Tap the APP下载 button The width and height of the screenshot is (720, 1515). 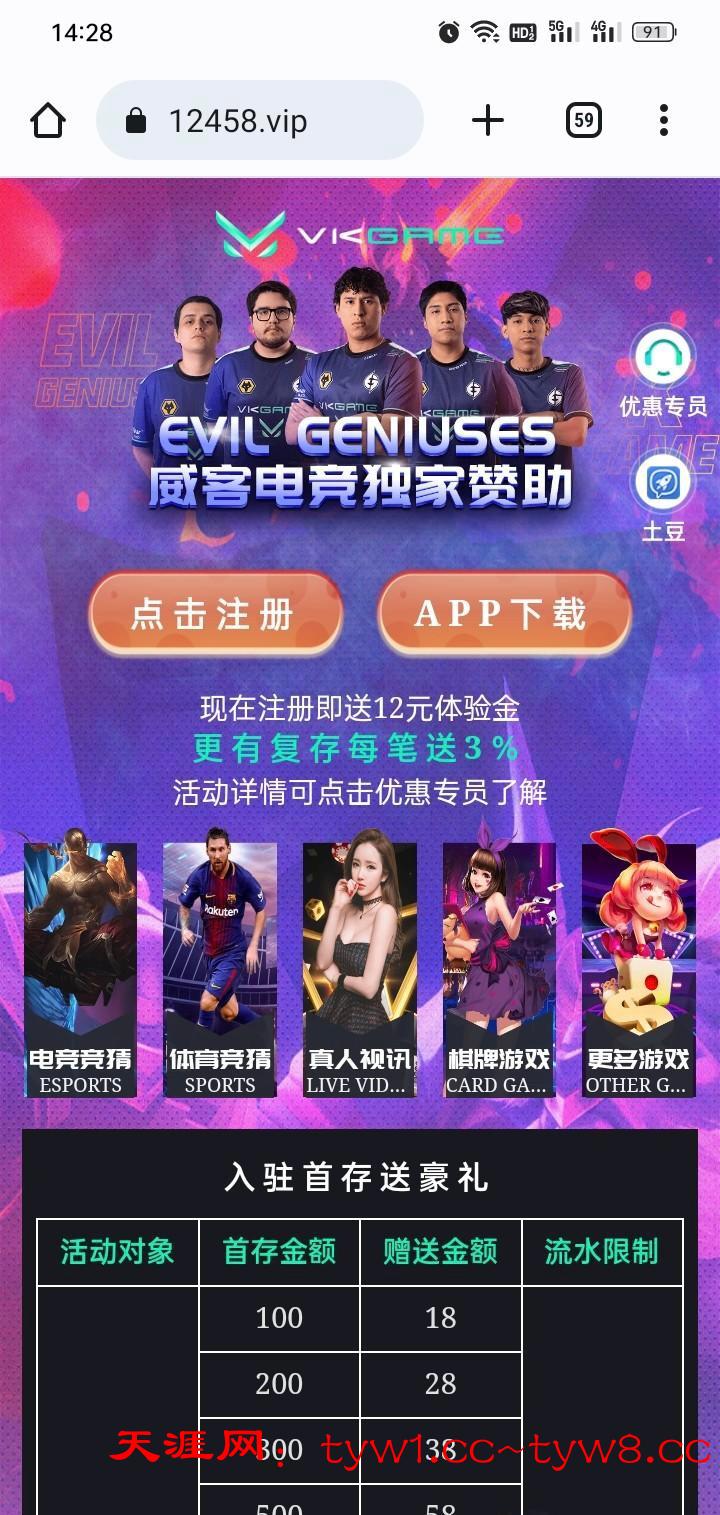coord(504,614)
